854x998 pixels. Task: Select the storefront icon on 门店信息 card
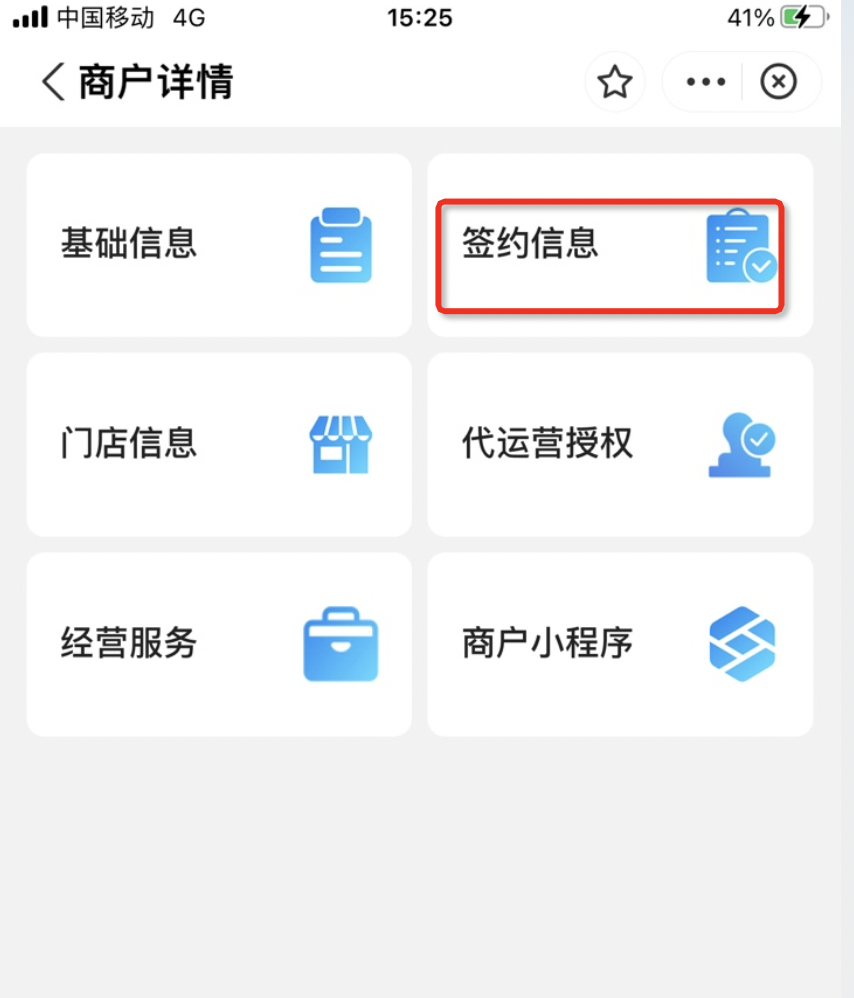click(340, 444)
